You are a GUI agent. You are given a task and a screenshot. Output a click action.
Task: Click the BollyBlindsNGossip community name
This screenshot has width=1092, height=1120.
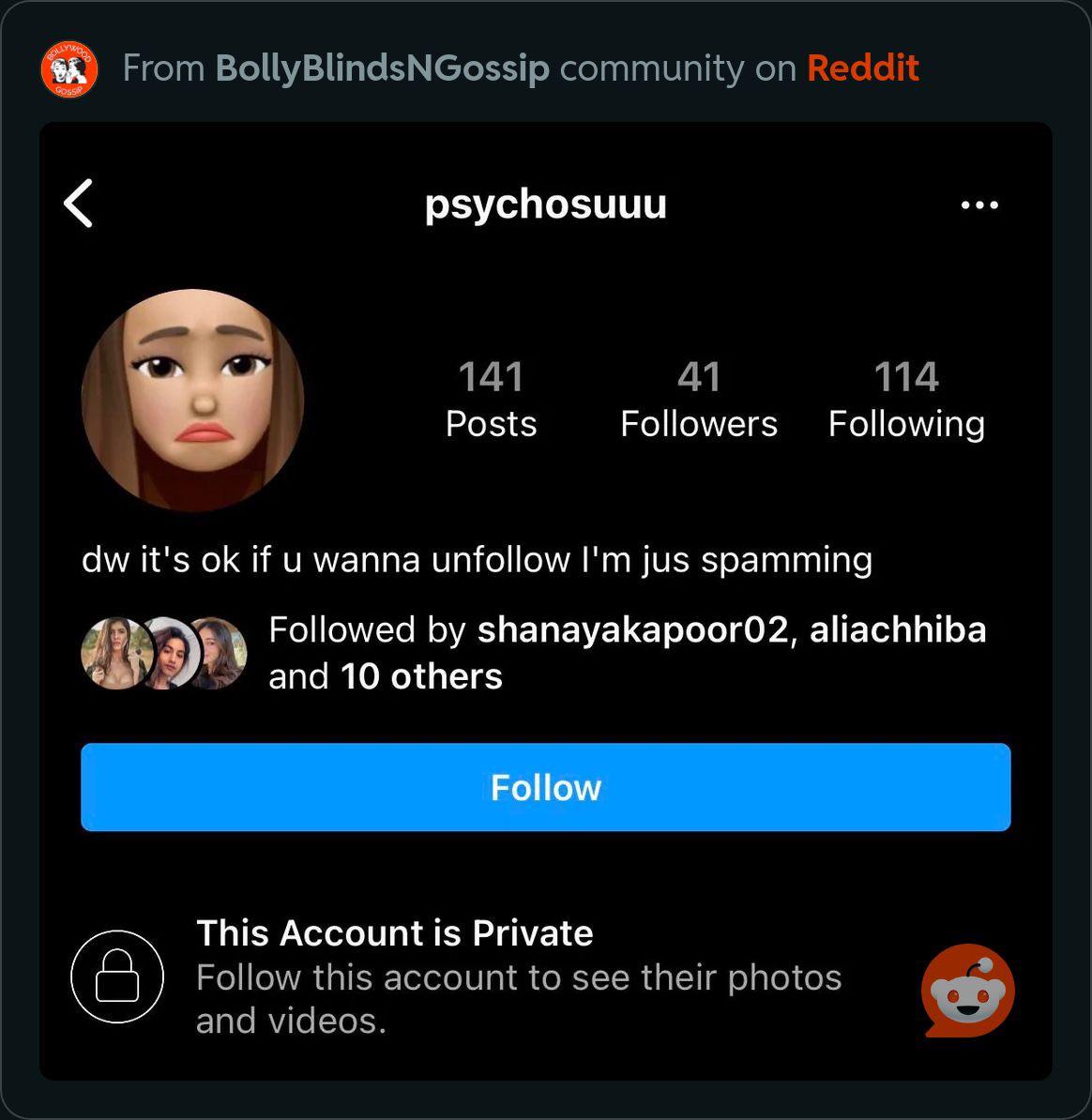[379, 68]
